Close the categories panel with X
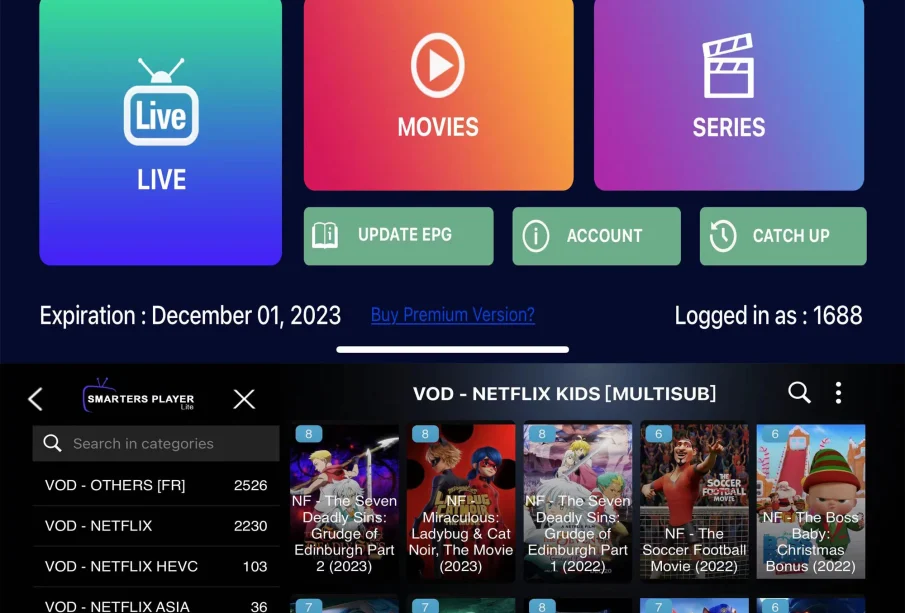 [x=244, y=399]
